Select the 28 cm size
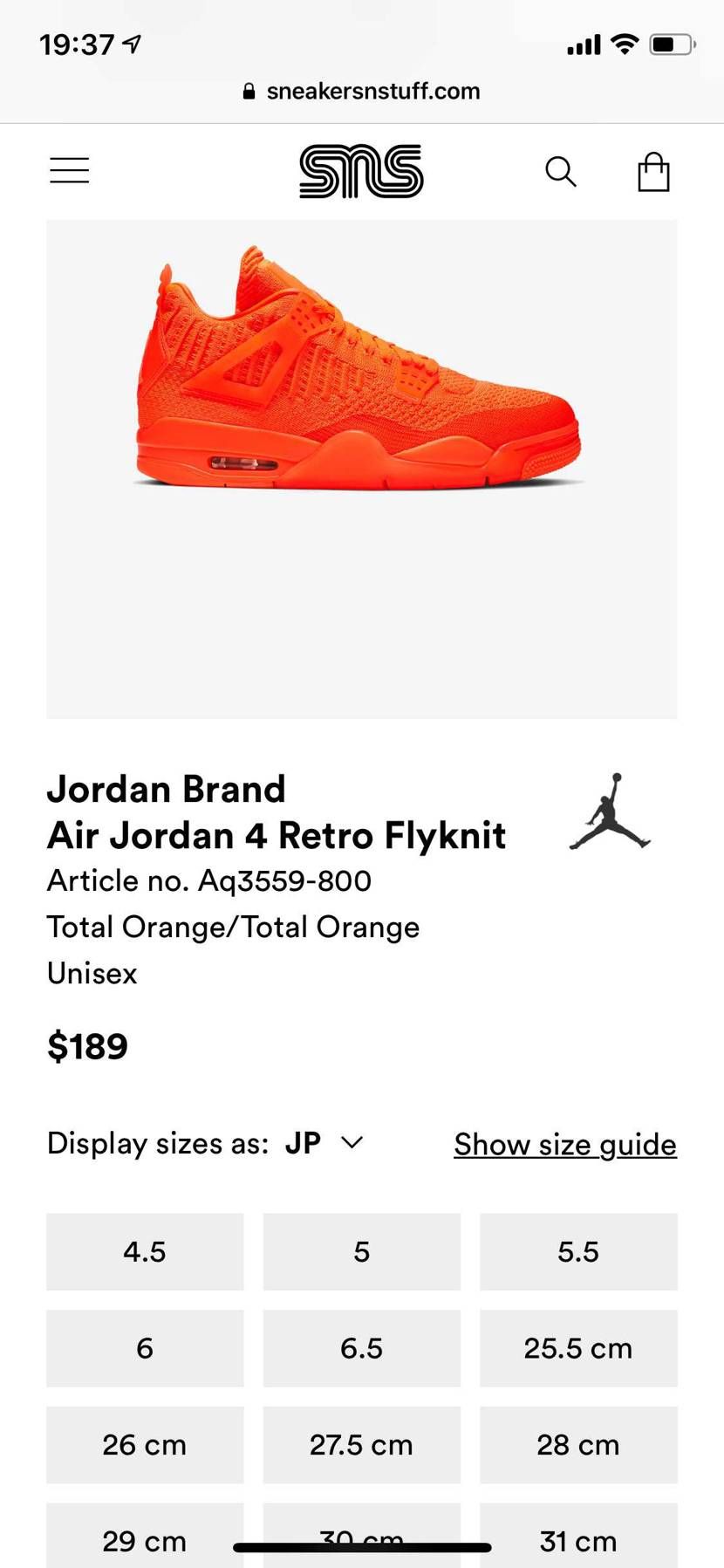This screenshot has height=1568, width=724. point(577,1444)
